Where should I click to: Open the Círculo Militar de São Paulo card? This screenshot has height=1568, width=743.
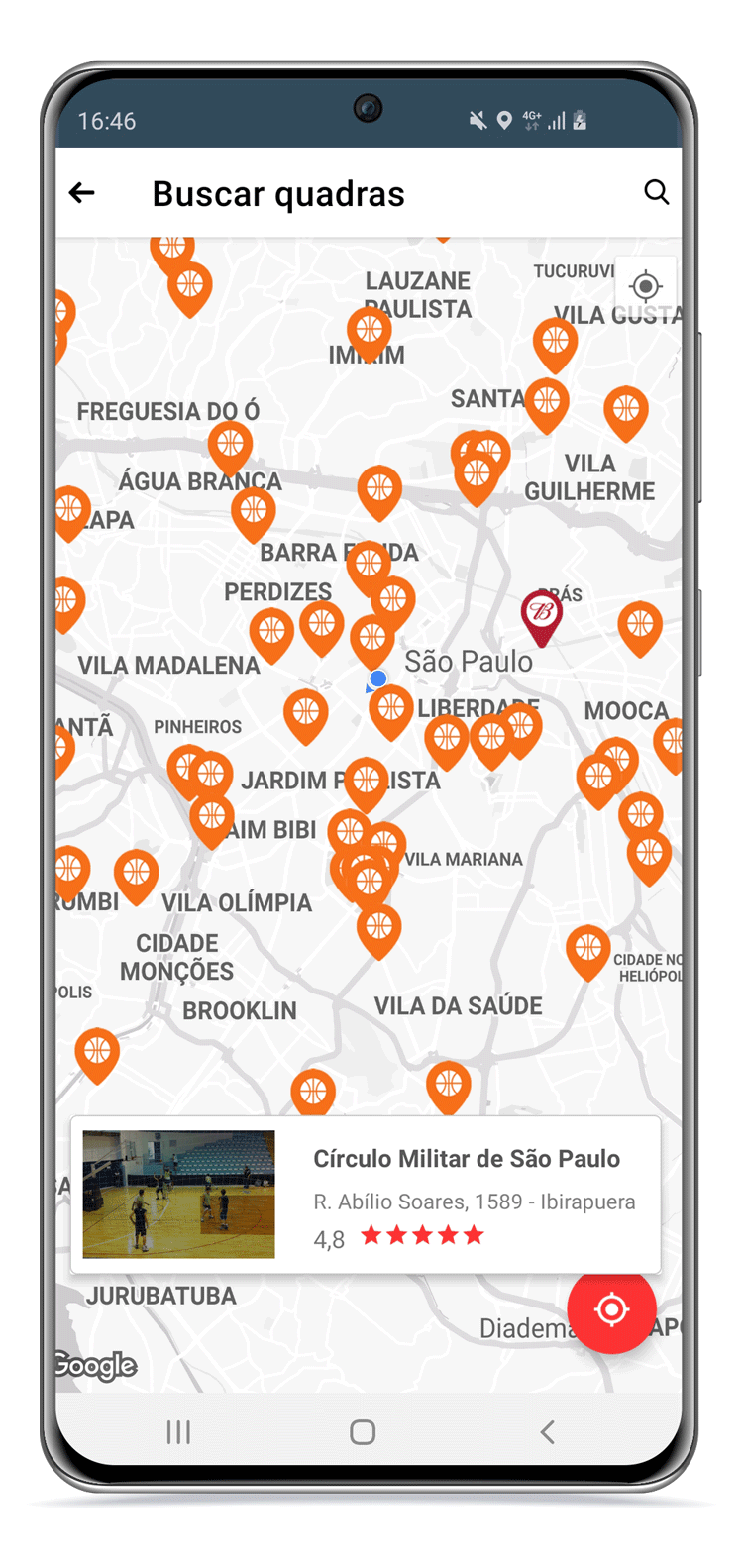[366, 1195]
